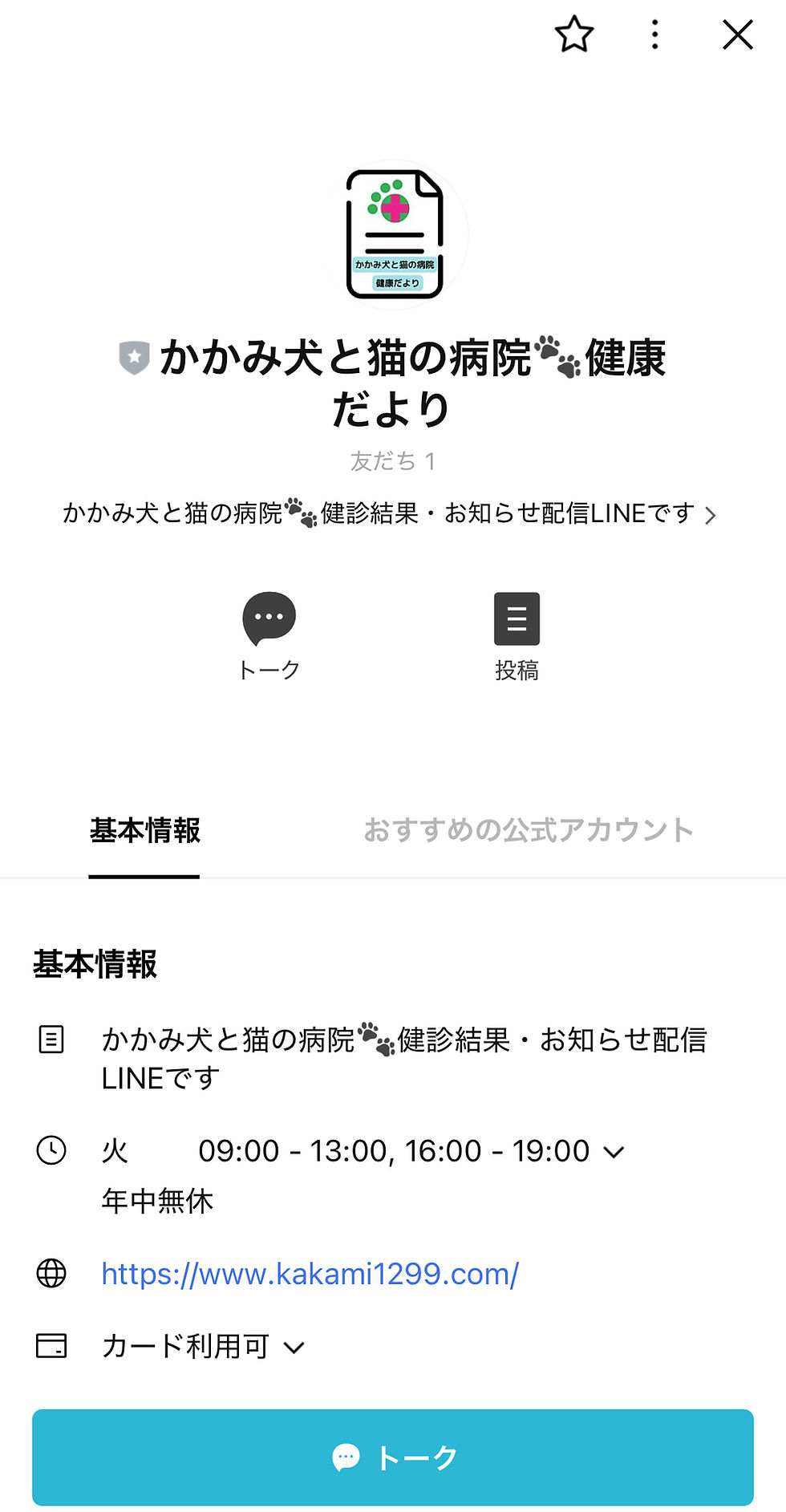786x1512 pixels.
Task: Expand the weekly business hours
Action: pos(614,1153)
